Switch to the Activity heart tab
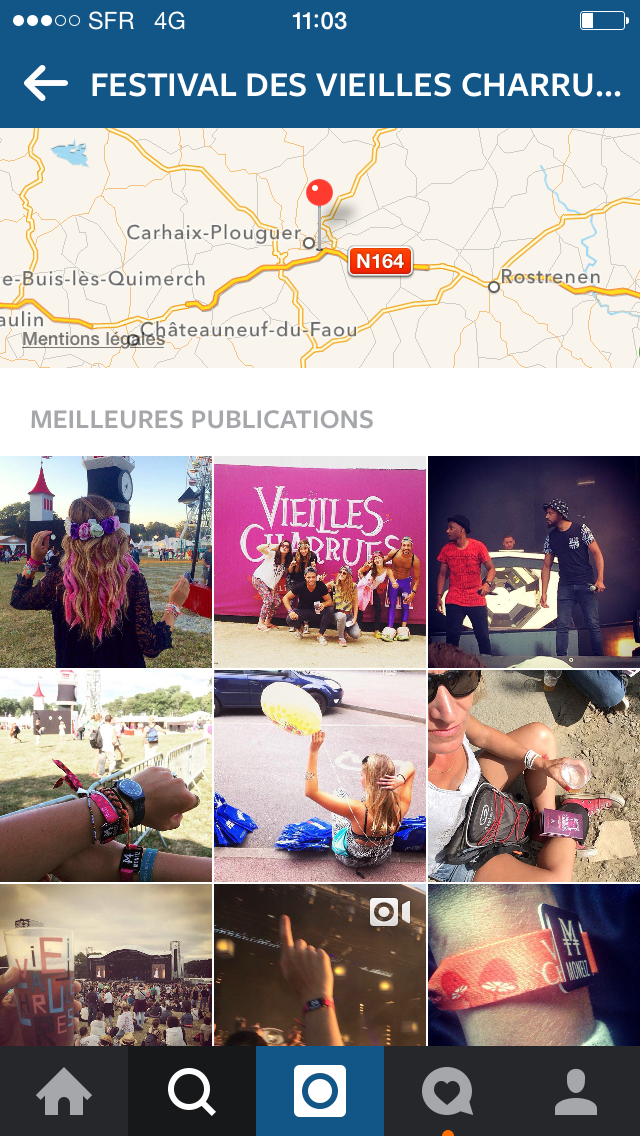Viewport: 640px width, 1136px height. 447,1091
